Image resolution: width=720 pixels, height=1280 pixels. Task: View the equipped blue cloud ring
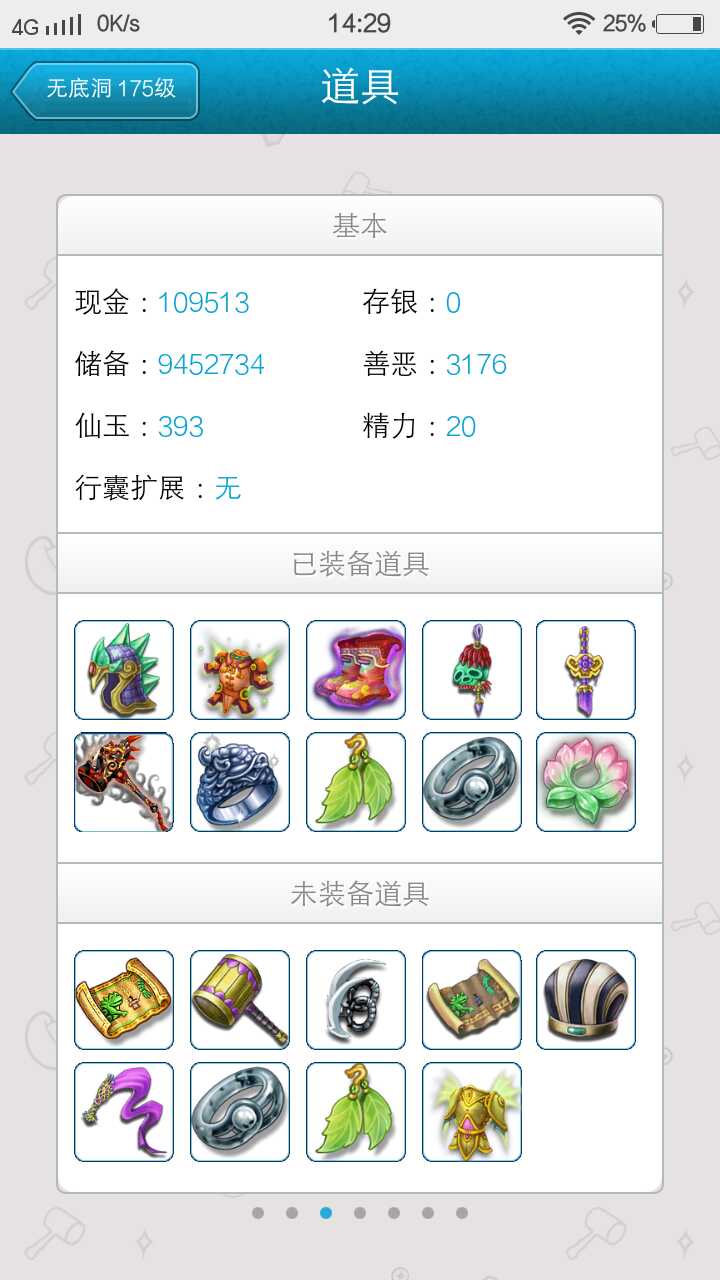(x=240, y=782)
